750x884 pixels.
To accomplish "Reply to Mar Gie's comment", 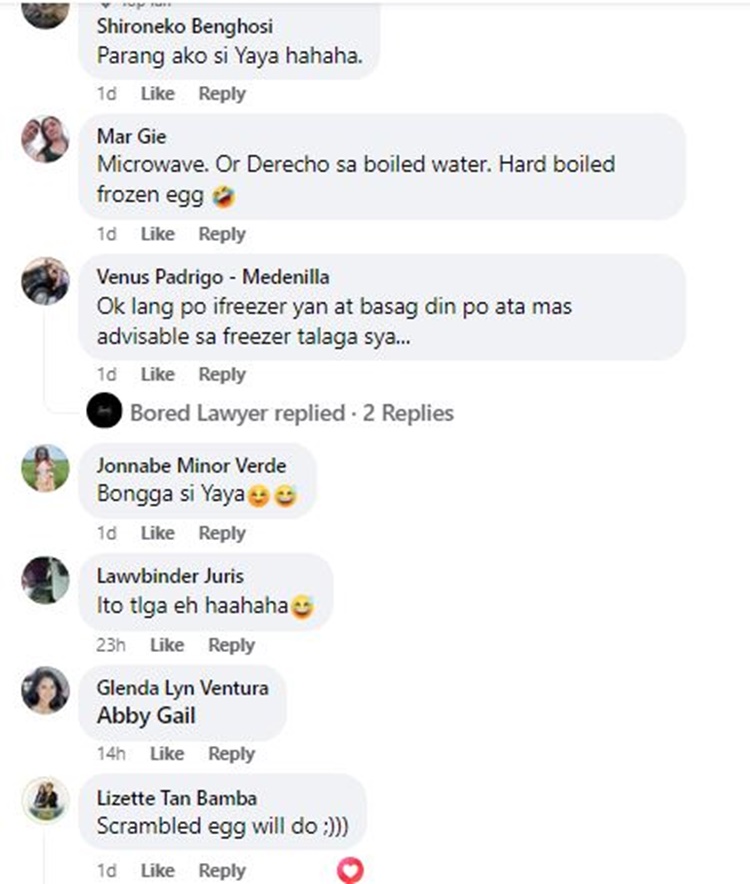I will [x=221, y=234].
